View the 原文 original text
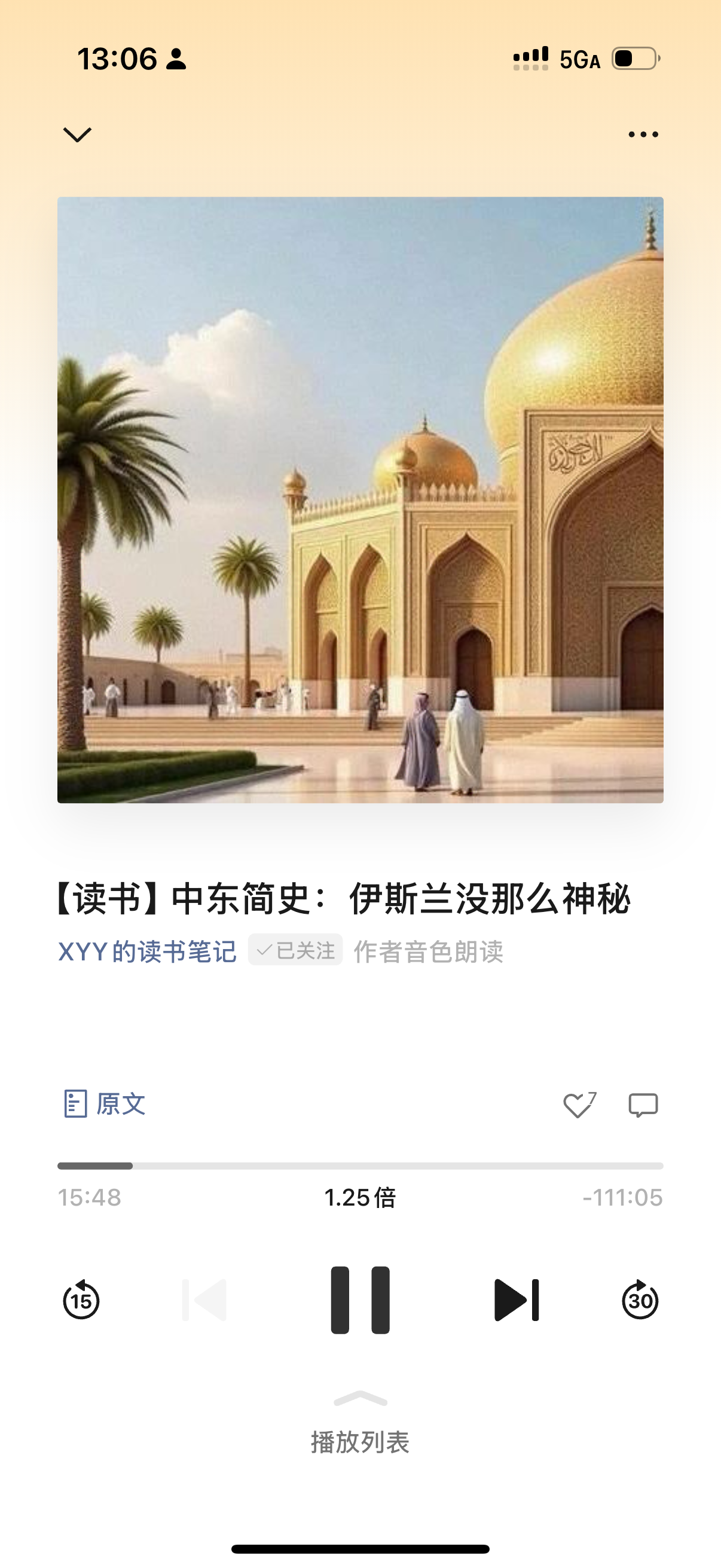Image resolution: width=721 pixels, height=1568 pixels. click(x=105, y=1104)
